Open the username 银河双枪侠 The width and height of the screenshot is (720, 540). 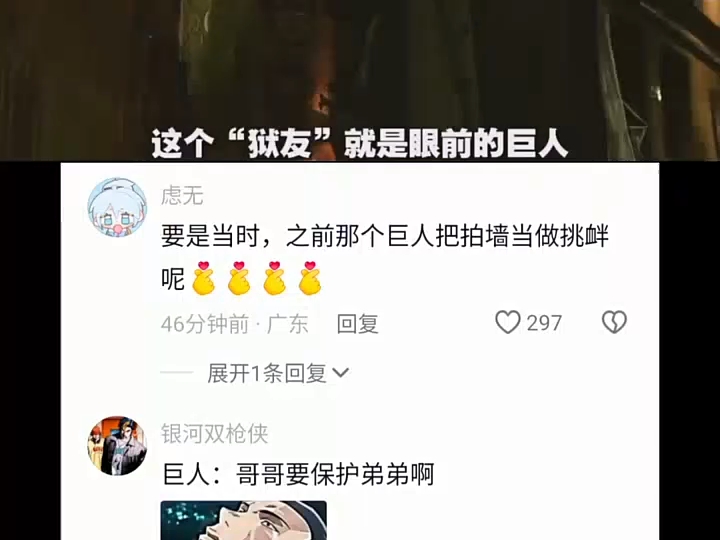[214, 434]
